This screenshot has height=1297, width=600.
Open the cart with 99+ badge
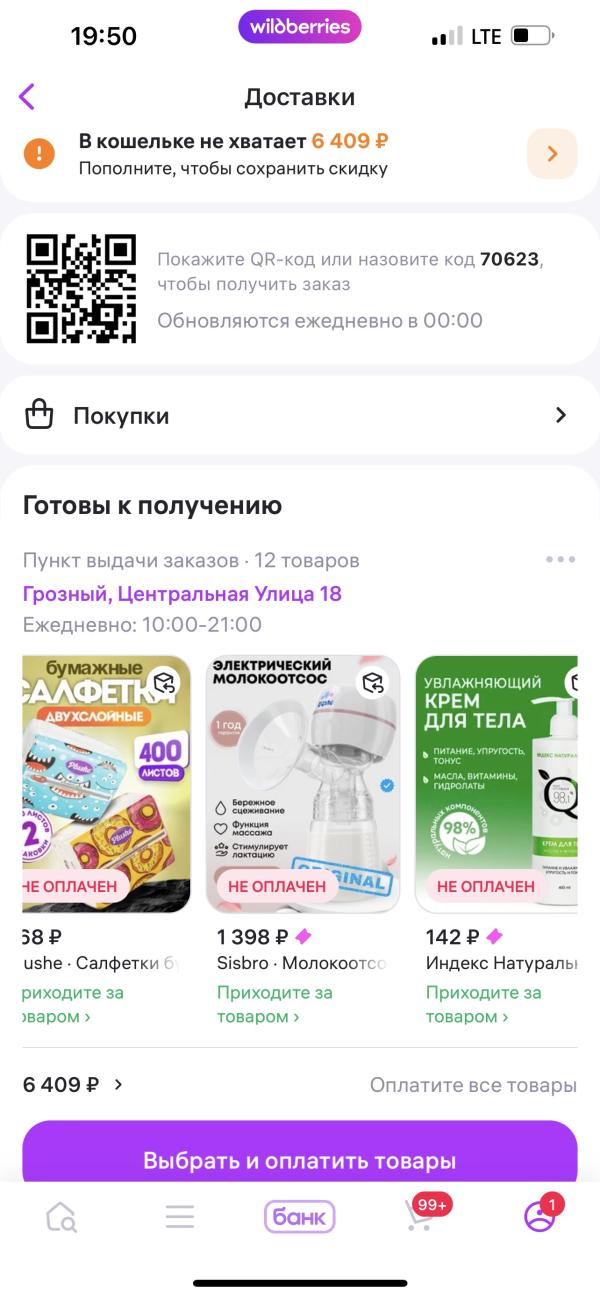tap(420, 1217)
